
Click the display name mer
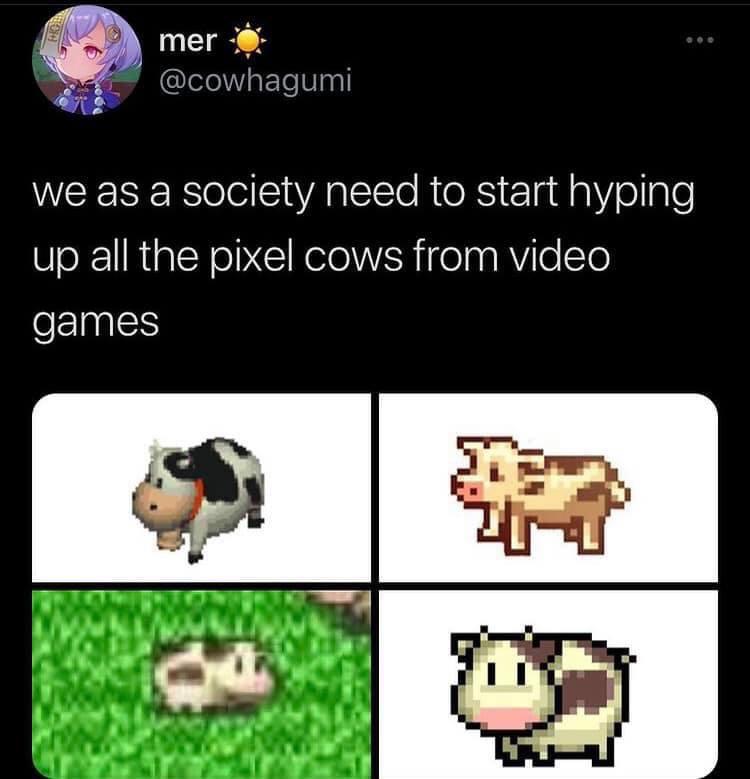click(x=183, y=42)
